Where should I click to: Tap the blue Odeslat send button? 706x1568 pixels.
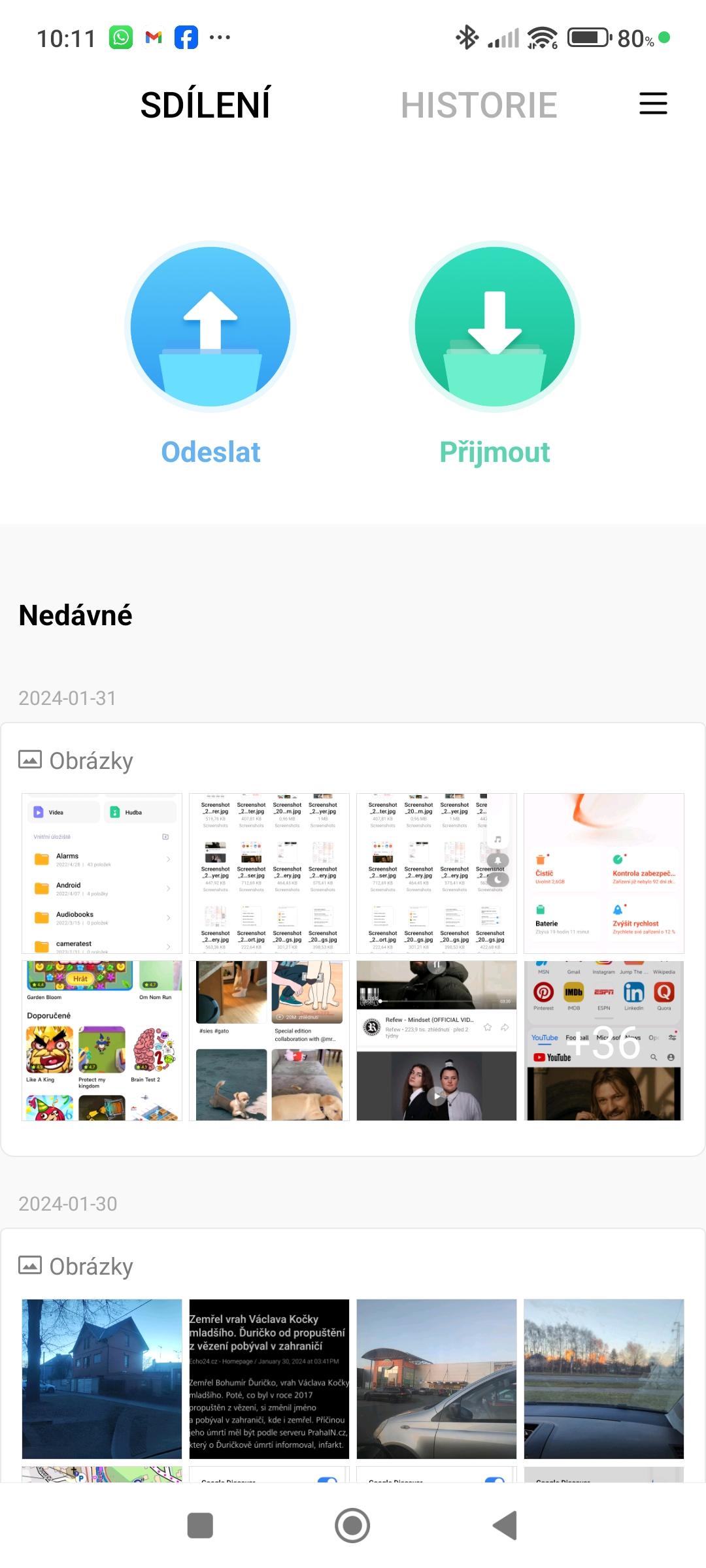pyautogui.click(x=210, y=327)
